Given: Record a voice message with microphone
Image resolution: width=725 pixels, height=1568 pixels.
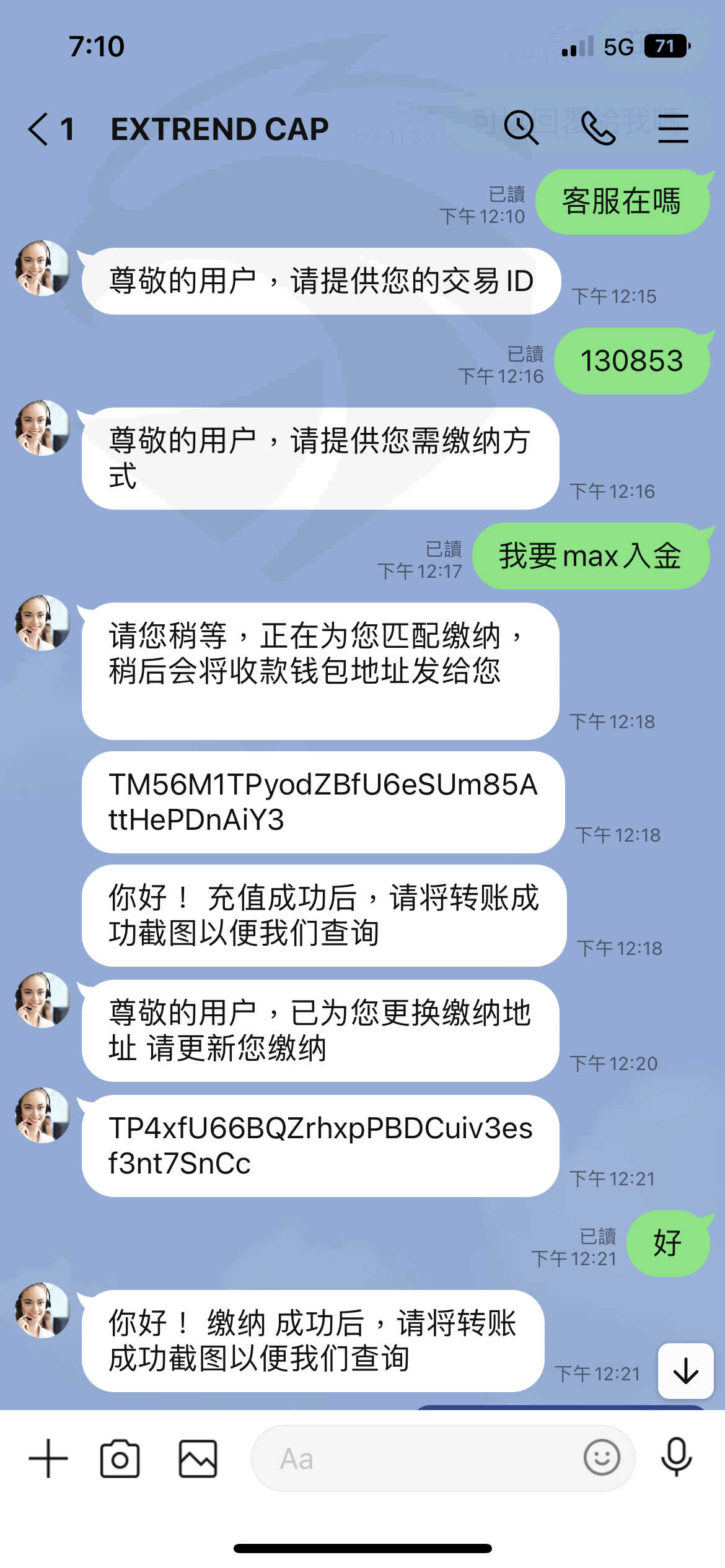Looking at the screenshot, I should pos(676,1457).
